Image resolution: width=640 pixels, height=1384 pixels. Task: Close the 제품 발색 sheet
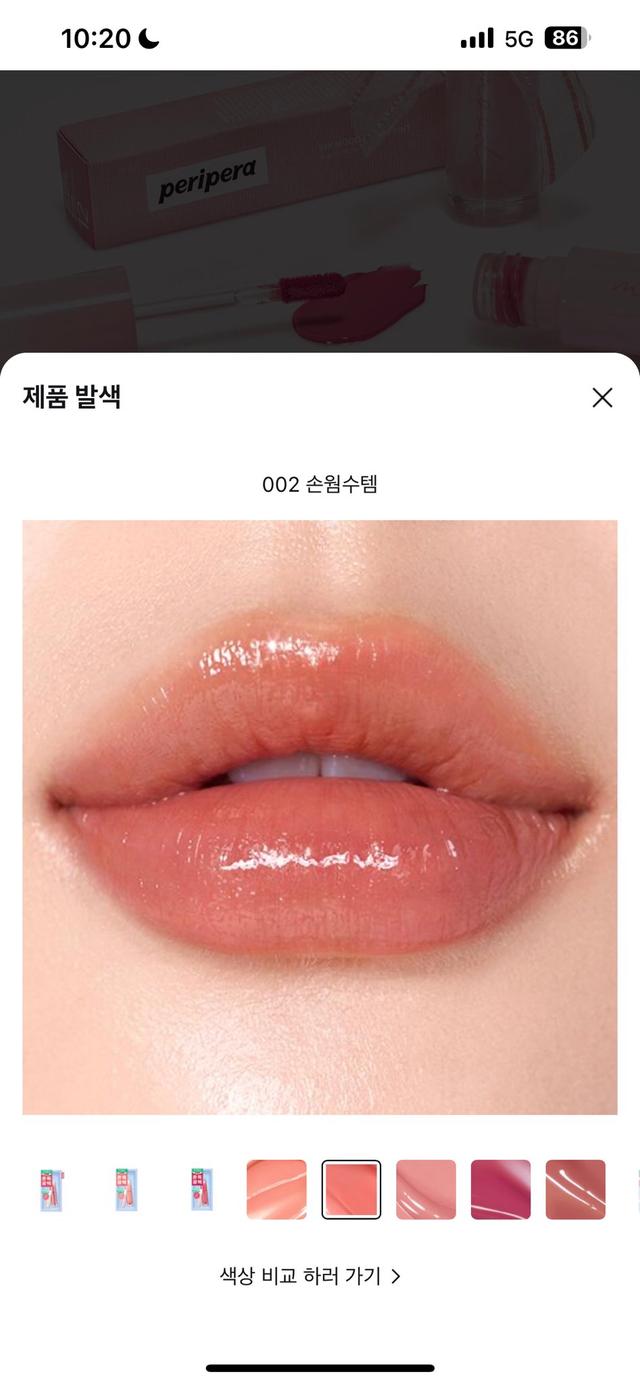(602, 398)
